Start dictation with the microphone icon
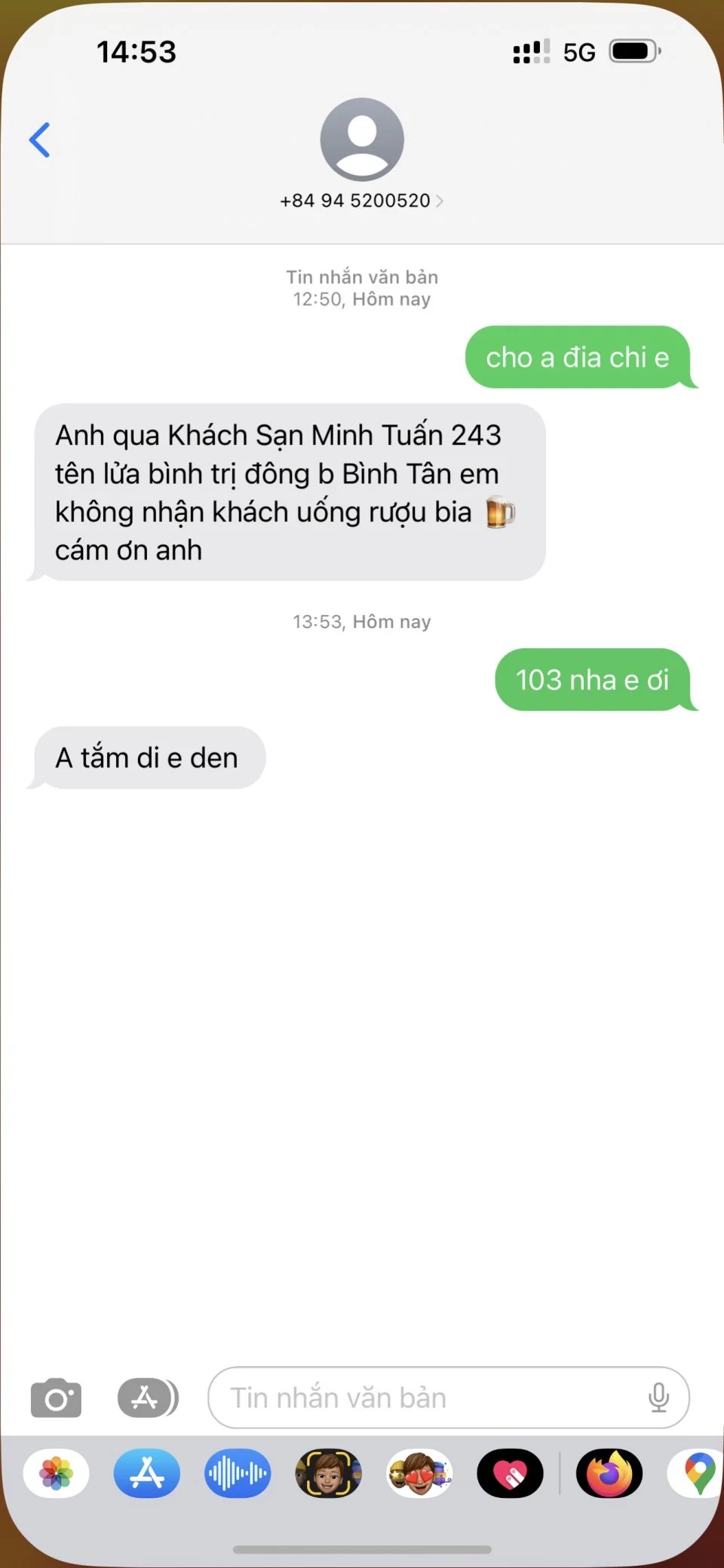The image size is (724, 1568). coord(658,1398)
